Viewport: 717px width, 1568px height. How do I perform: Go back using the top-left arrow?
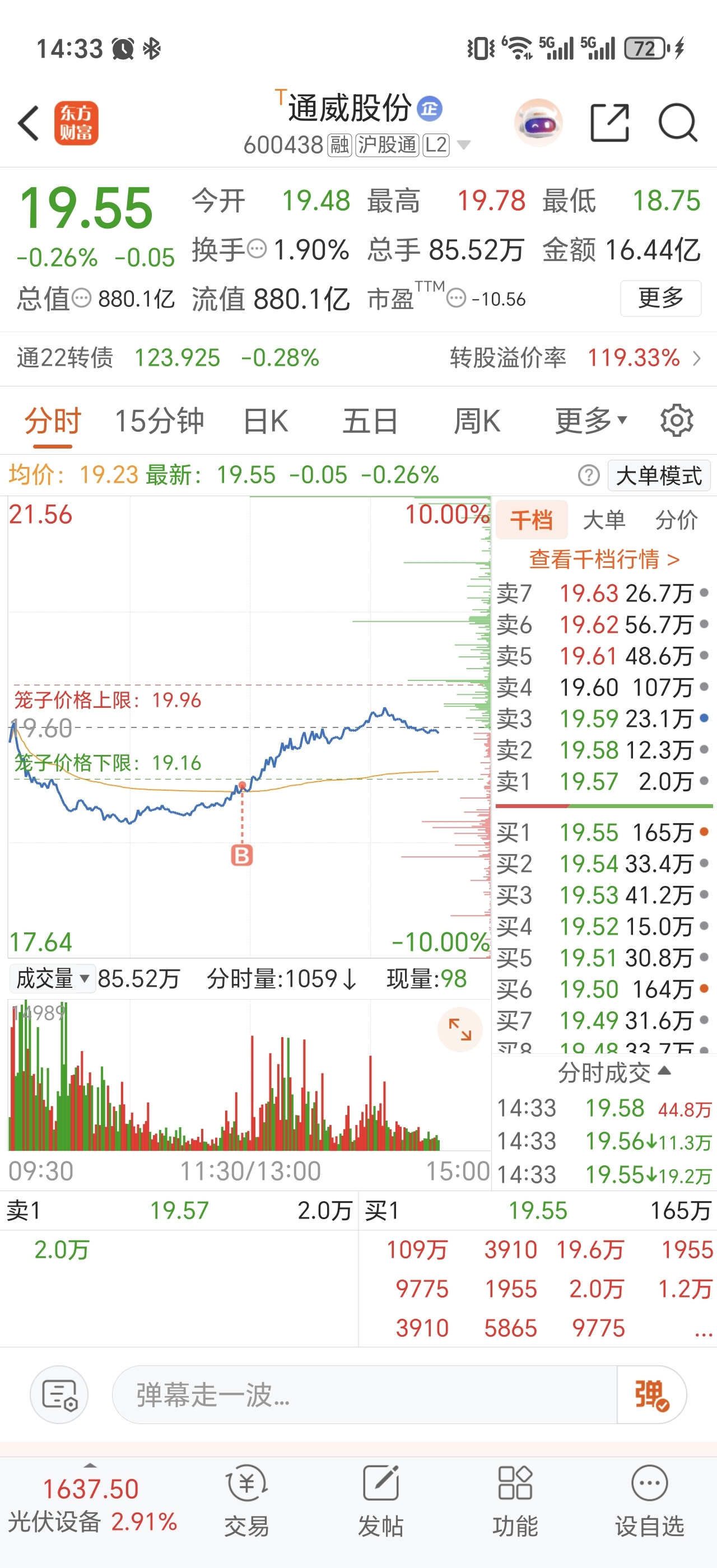(x=29, y=123)
